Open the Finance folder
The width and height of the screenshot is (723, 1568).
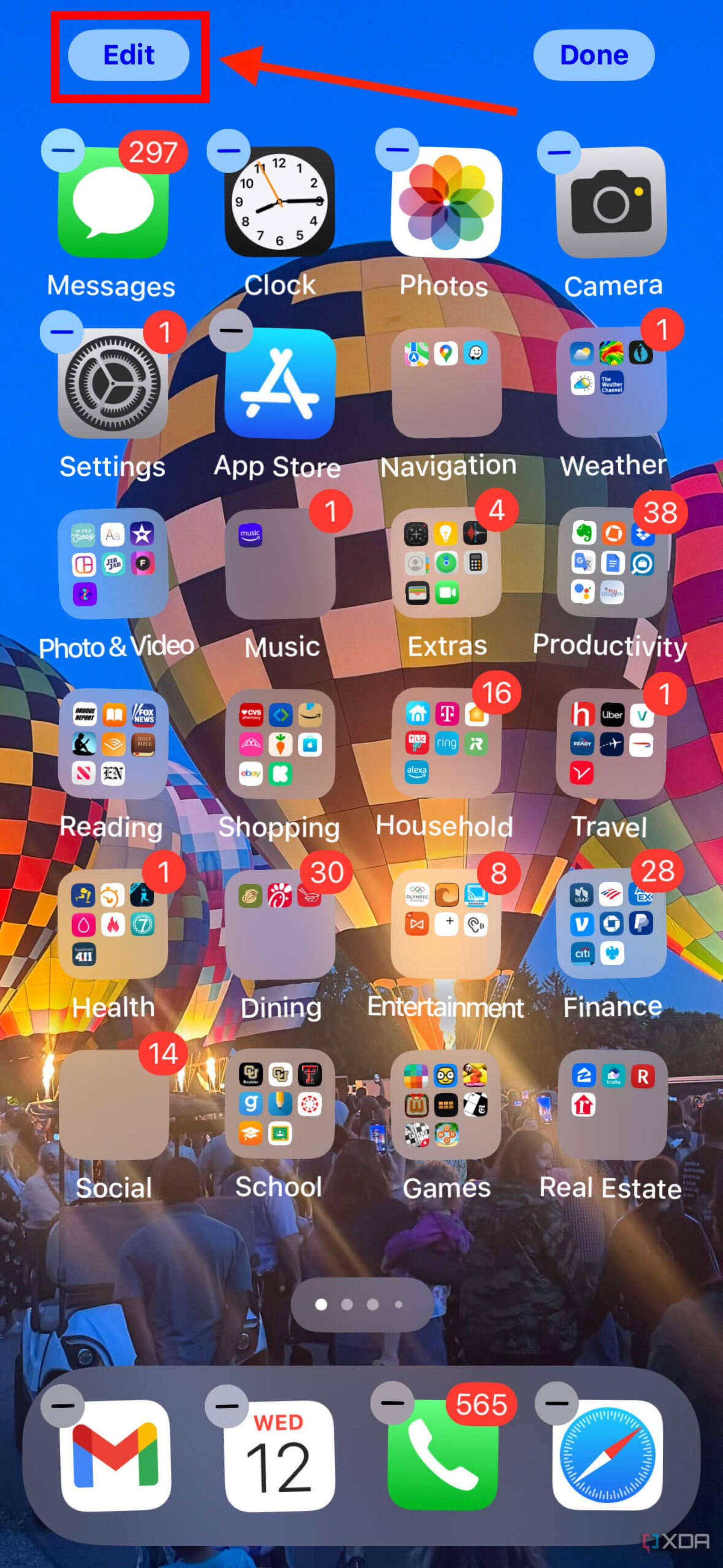[612, 923]
